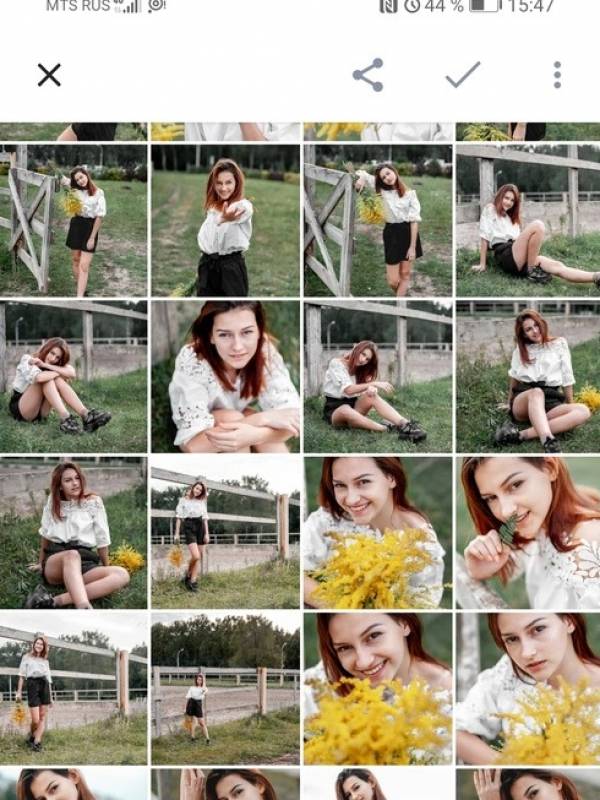Share the selected photos
Image resolution: width=600 pixels, height=800 pixels.
(368, 75)
